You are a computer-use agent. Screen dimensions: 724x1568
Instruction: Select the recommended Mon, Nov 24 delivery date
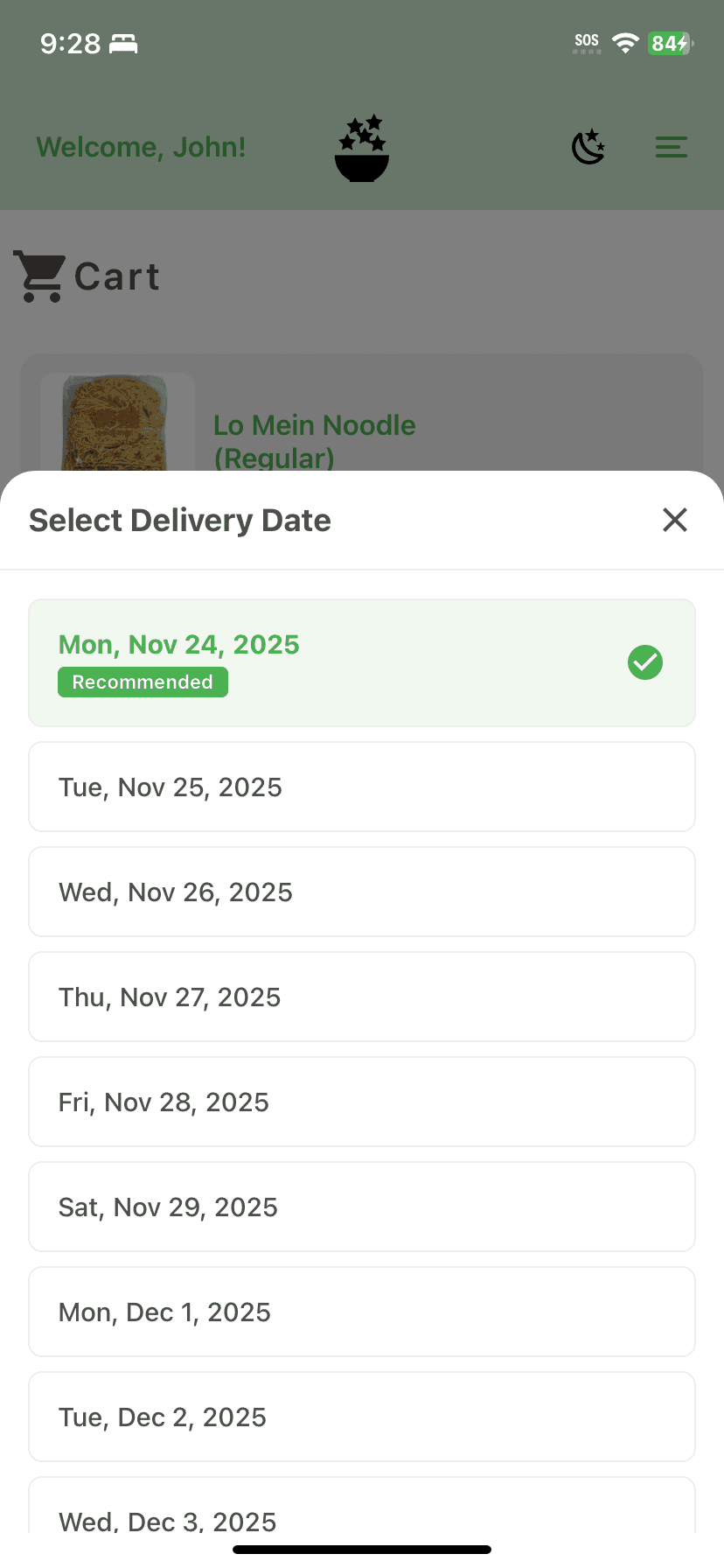[362, 662]
